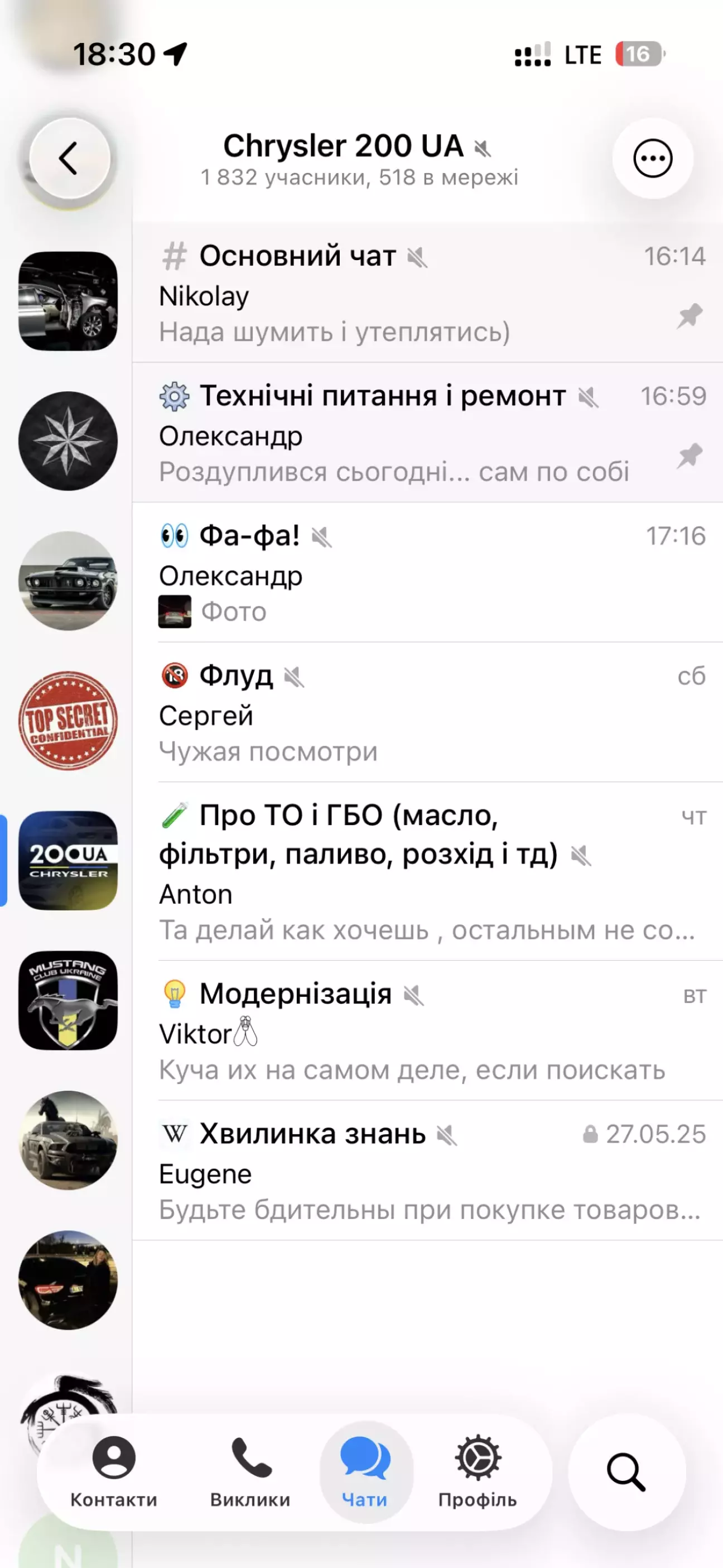Open the Хвилинка знань topic
Image resolution: width=723 pixels, height=1568 pixels.
426,1171
